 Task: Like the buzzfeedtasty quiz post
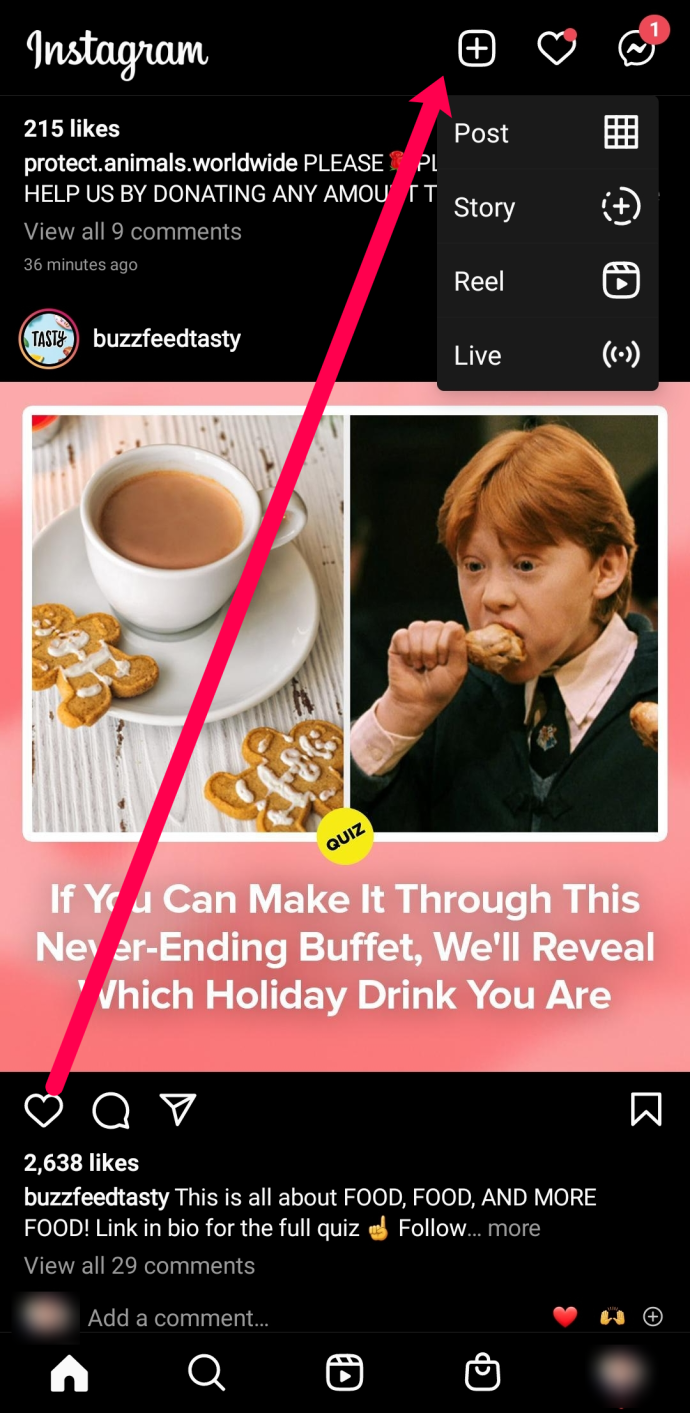coord(44,1110)
